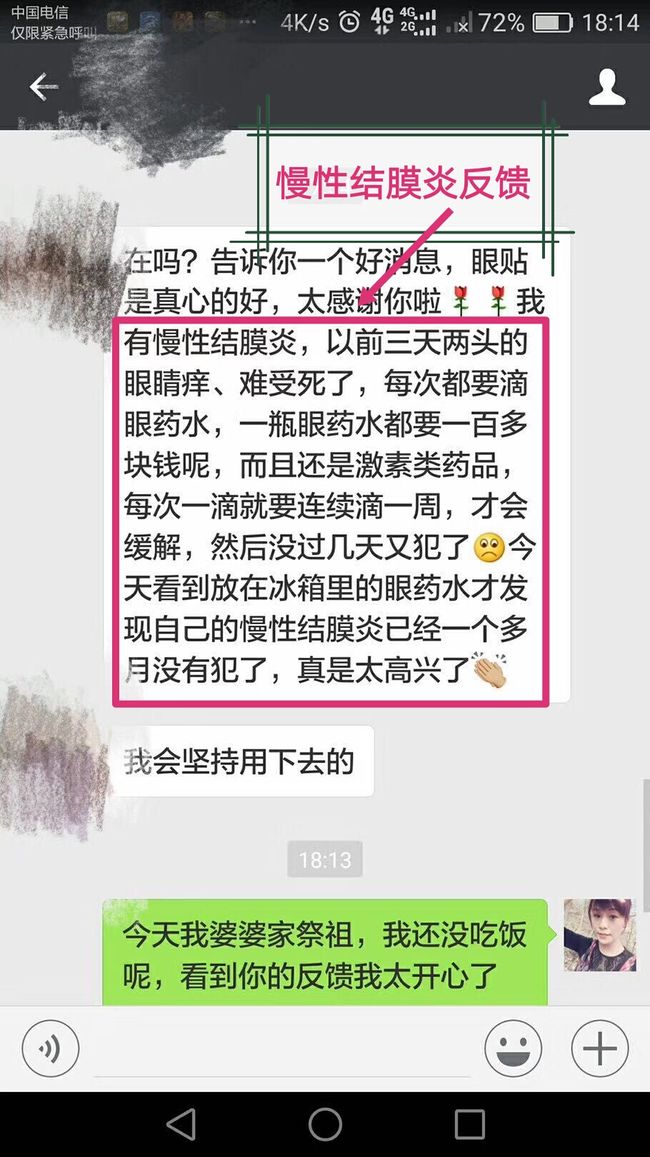This screenshot has width=650, height=1157.
Task: Open the chat info profile icon
Action: (x=607, y=87)
